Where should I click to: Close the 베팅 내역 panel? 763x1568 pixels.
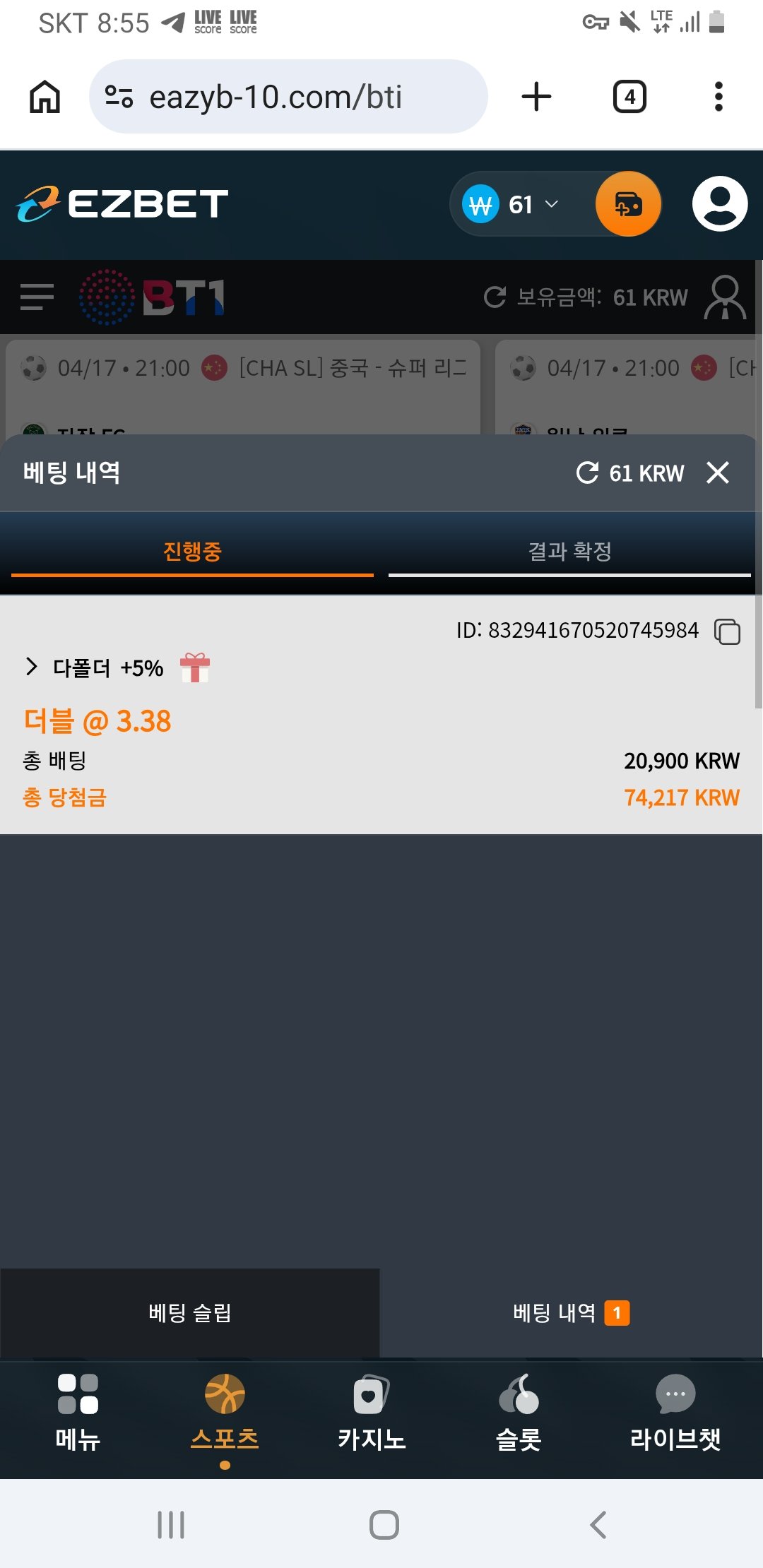717,473
